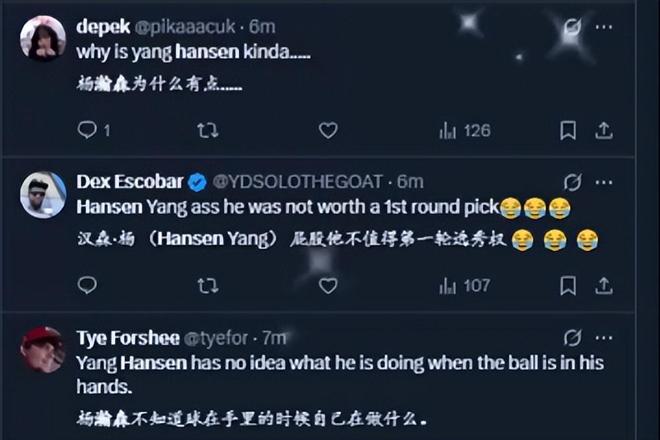Share Dex Escobar's tweet

click(x=604, y=286)
